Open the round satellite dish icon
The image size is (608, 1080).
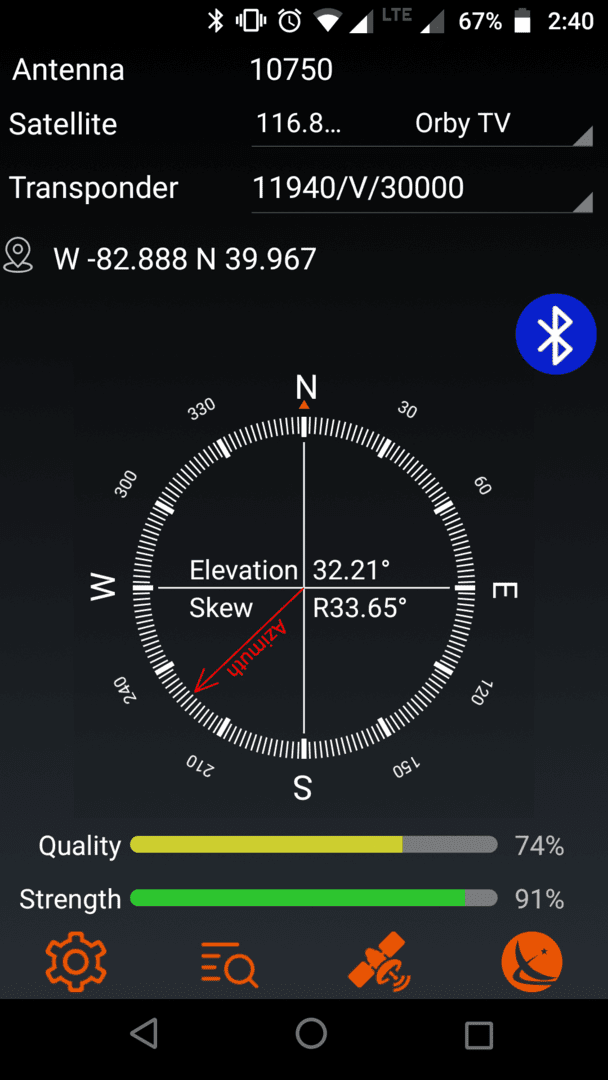(x=532, y=961)
